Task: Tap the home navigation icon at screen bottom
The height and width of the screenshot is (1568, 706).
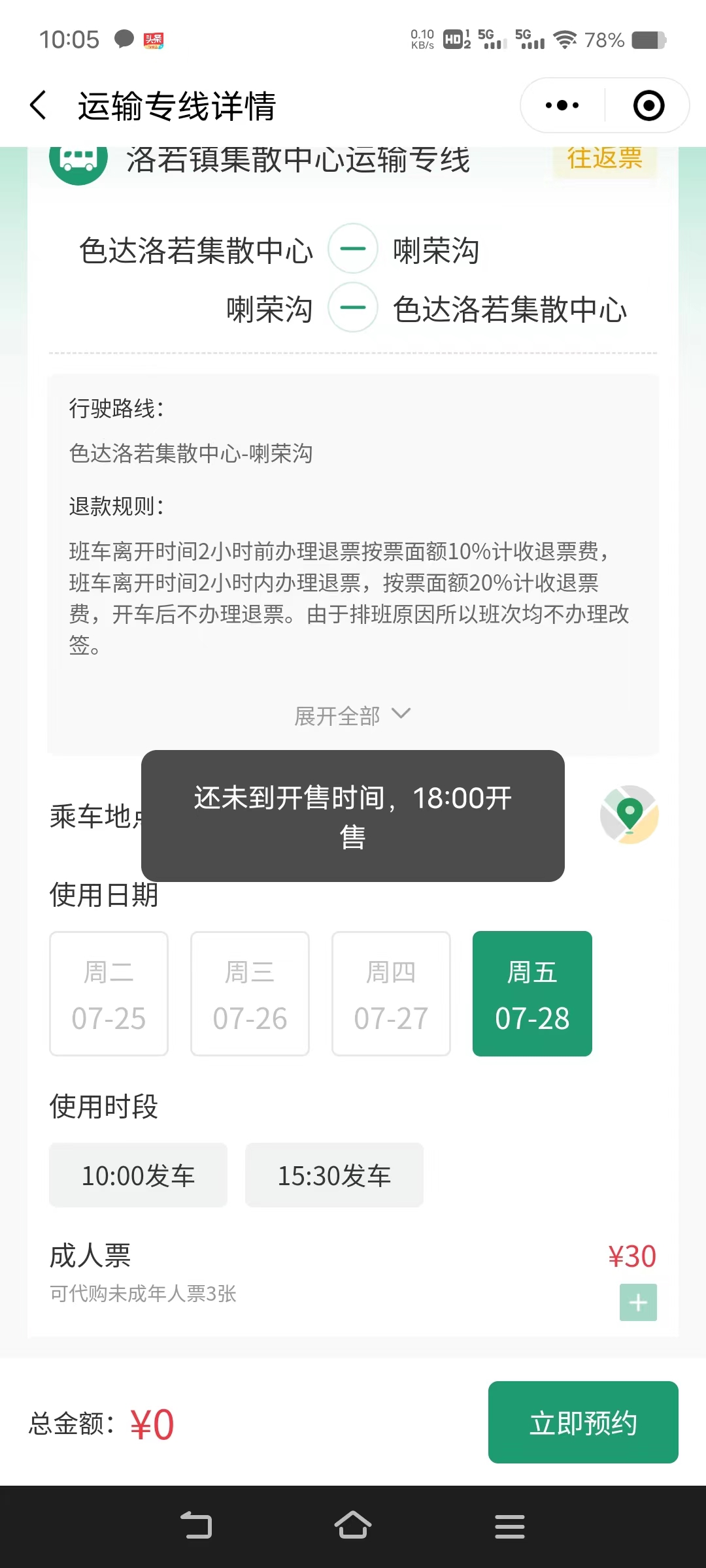Action: (353, 1526)
